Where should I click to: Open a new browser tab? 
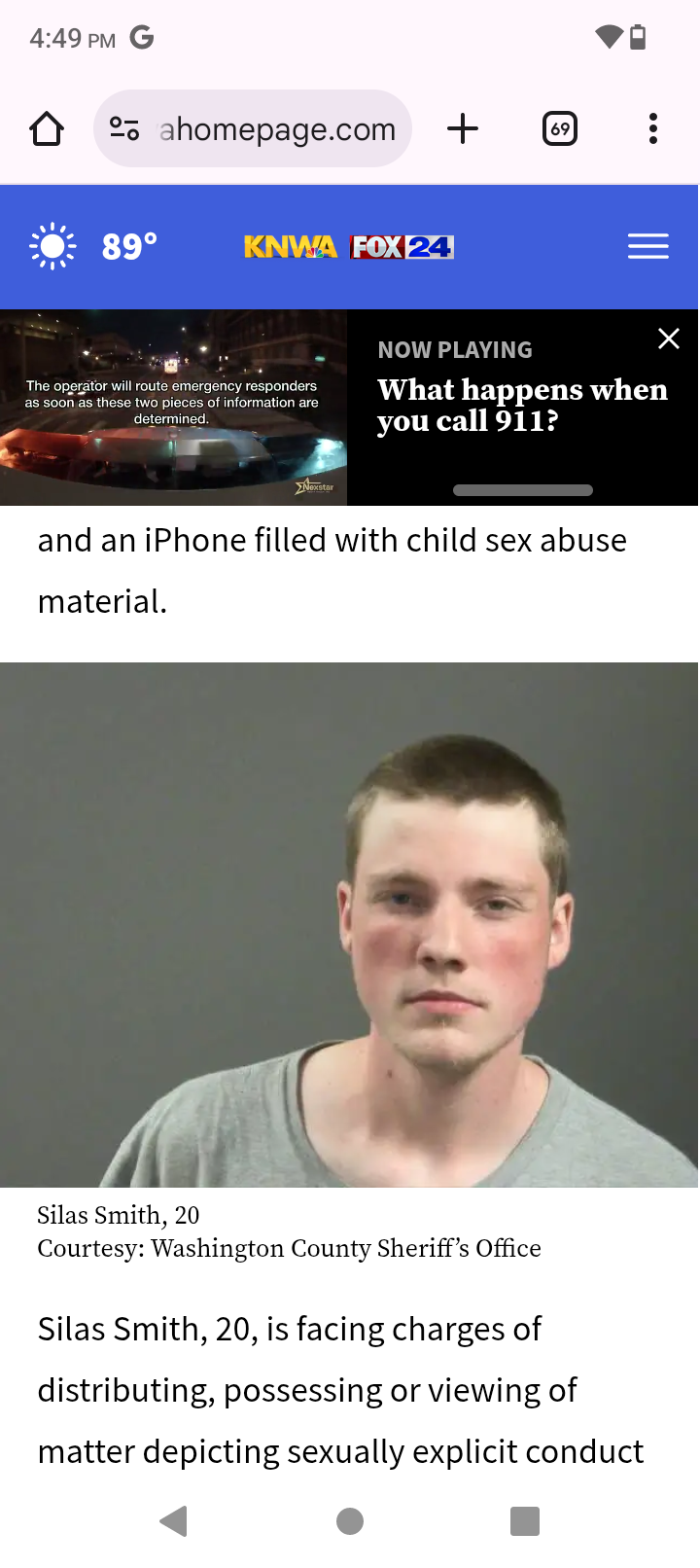pos(463,128)
